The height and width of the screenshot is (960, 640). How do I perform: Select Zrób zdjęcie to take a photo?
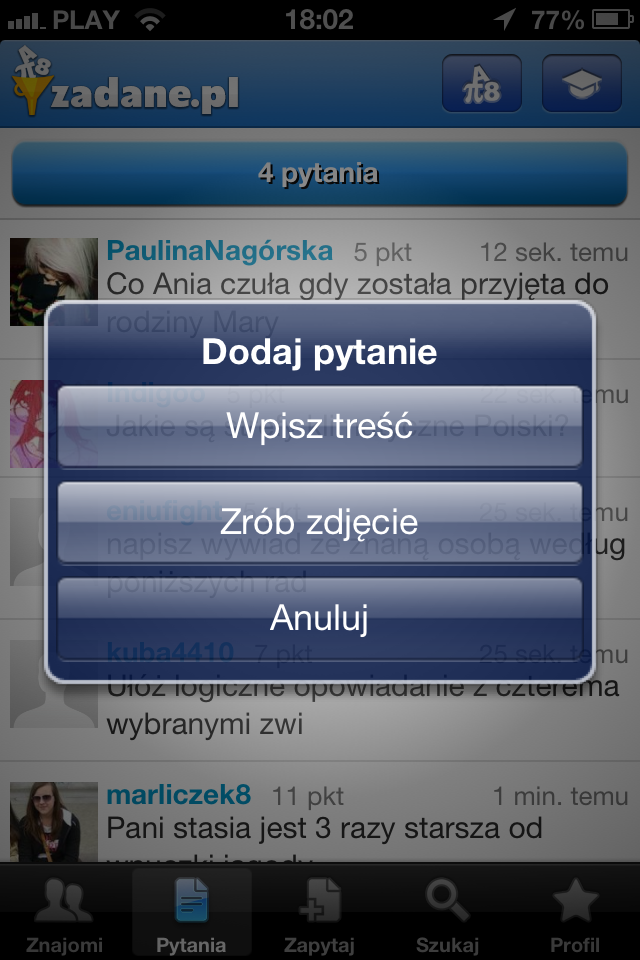[320, 522]
